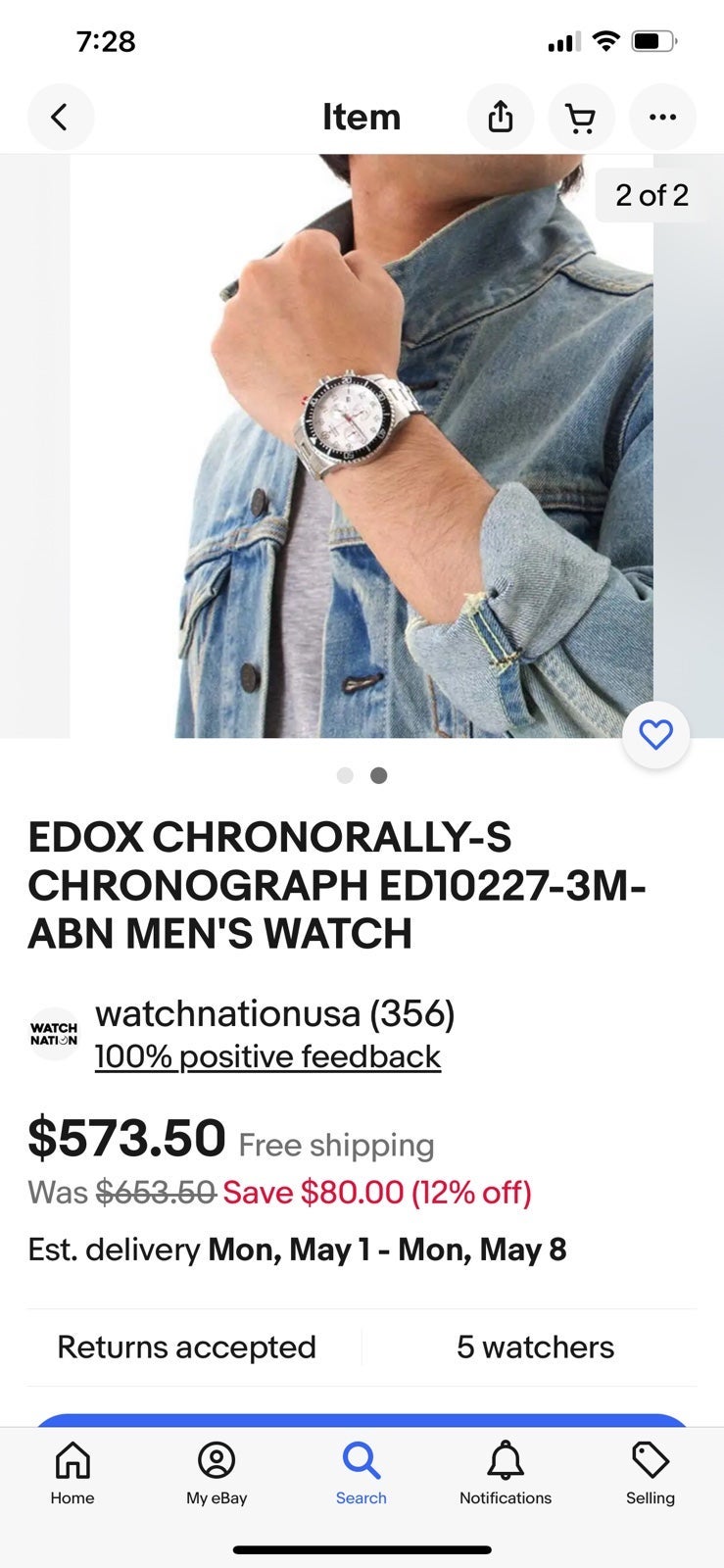Viewport: 724px width, 1568px height.
Task: Add the watch to your watchlist
Action: pos(656,735)
